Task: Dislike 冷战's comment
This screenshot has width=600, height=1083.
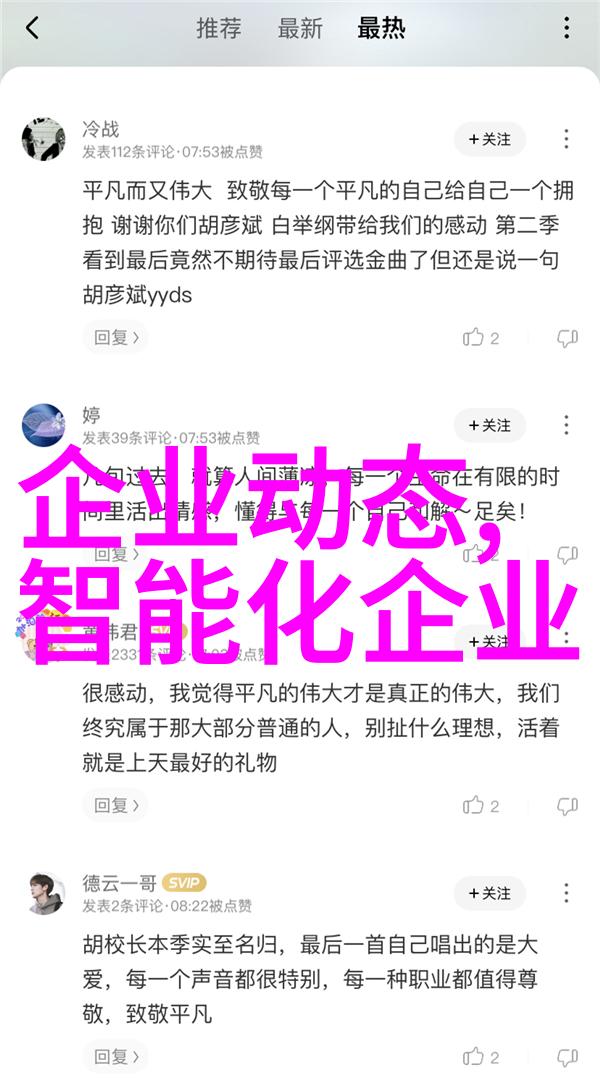Action: (567, 338)
